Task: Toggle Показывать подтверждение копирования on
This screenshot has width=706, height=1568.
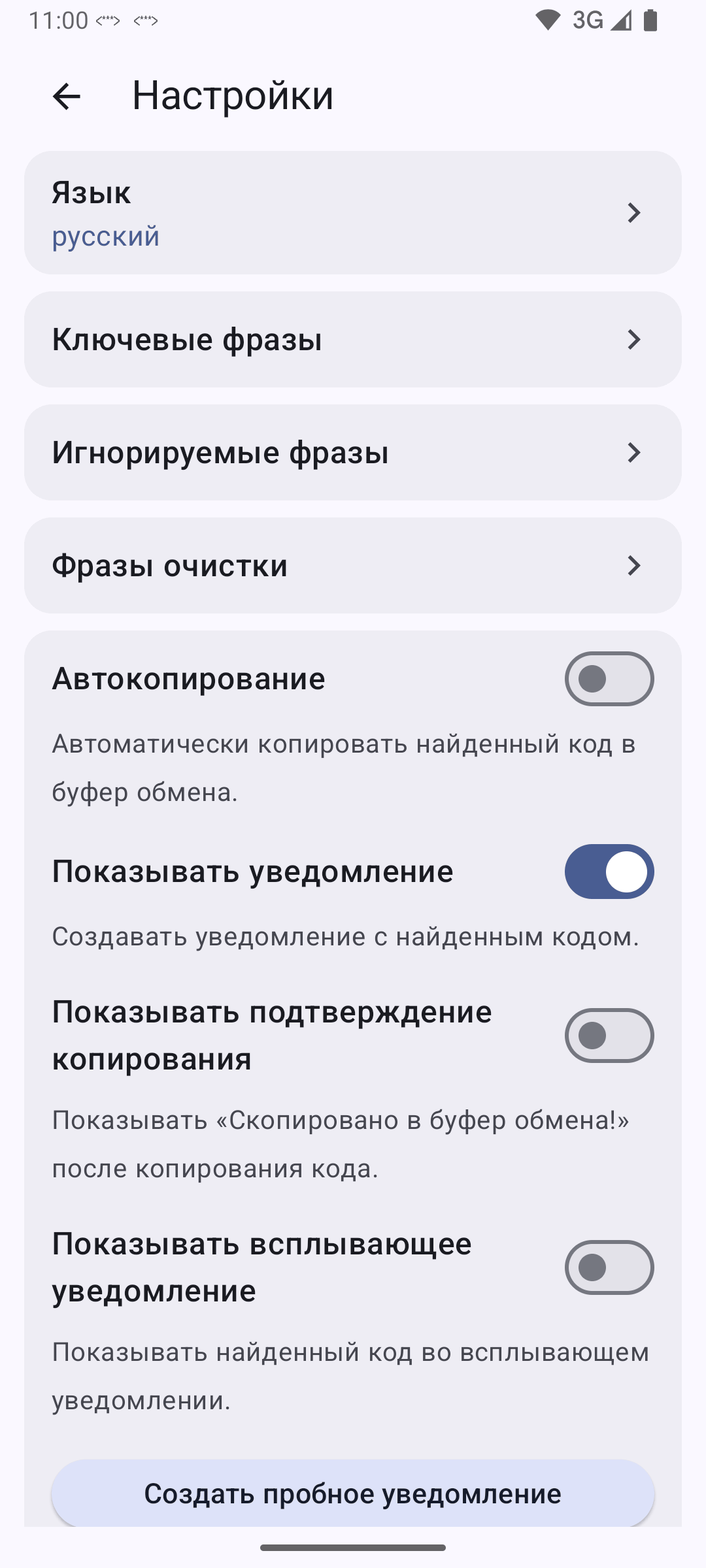Action: click(x=609, y=1036)
